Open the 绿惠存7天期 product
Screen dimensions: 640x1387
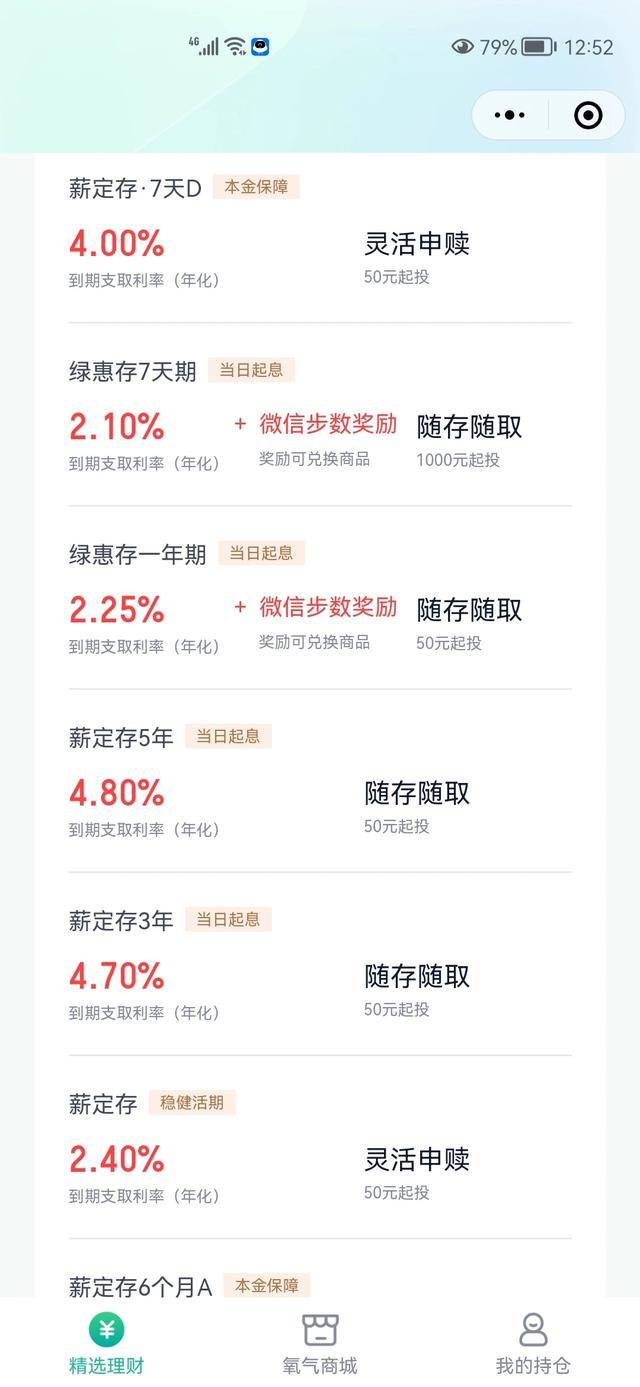pos(320,415)
